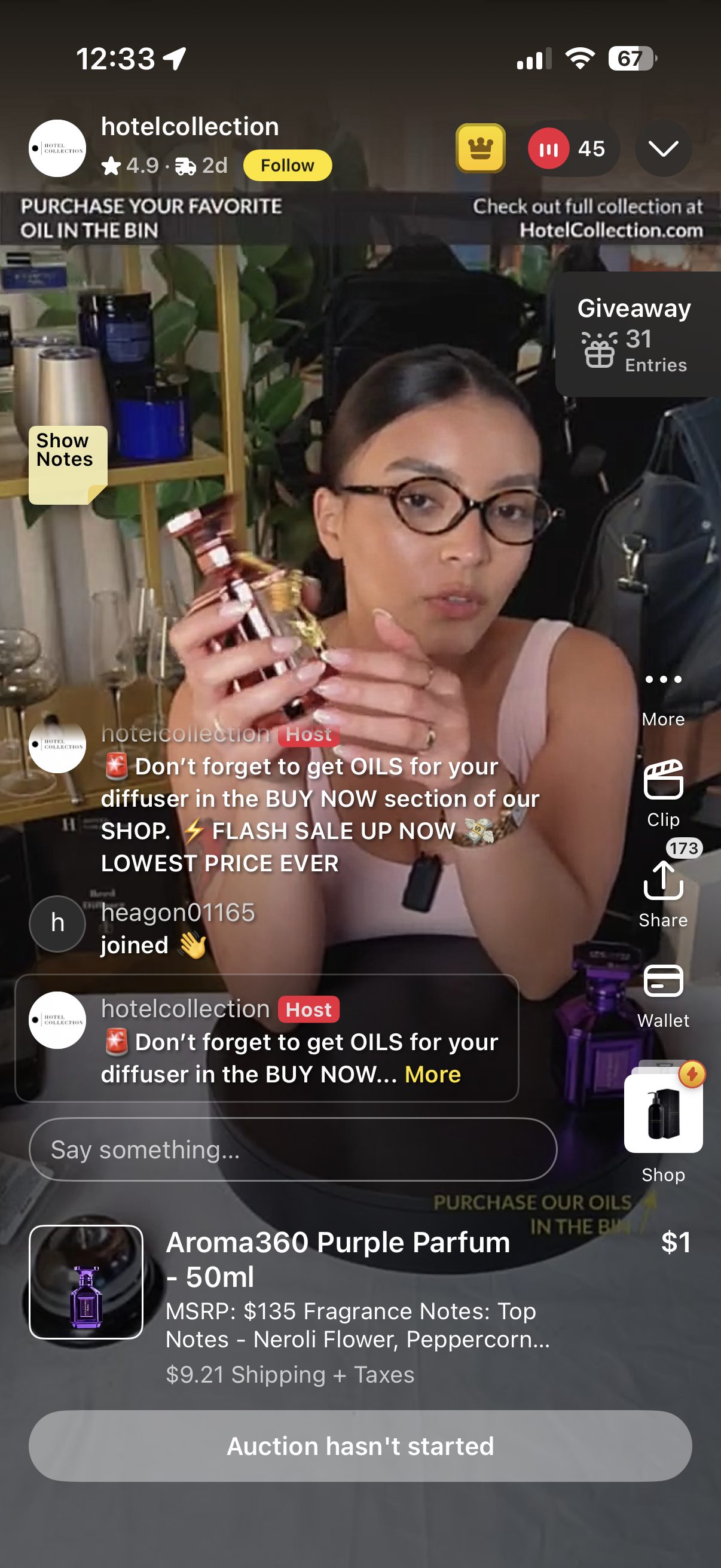Open the Show Notes sticky

[67, 463]
